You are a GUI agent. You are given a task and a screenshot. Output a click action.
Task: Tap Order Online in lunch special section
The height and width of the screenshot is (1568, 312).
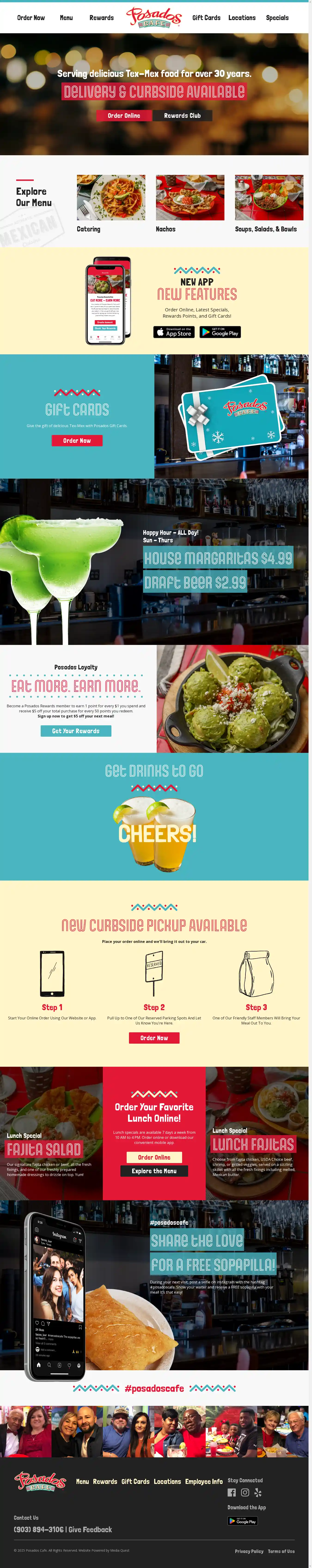coord(154,1157)
